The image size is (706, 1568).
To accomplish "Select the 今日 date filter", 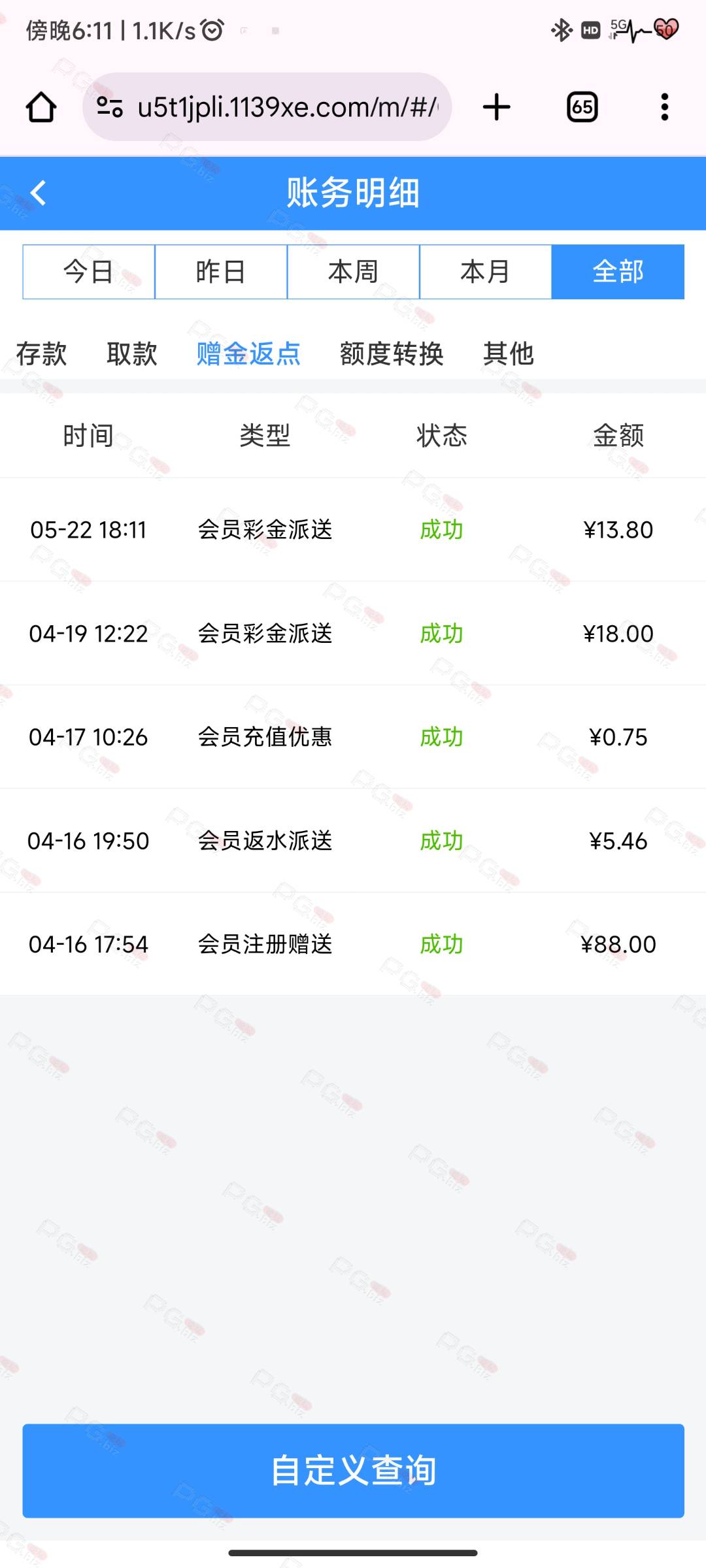I will (89, 272).
